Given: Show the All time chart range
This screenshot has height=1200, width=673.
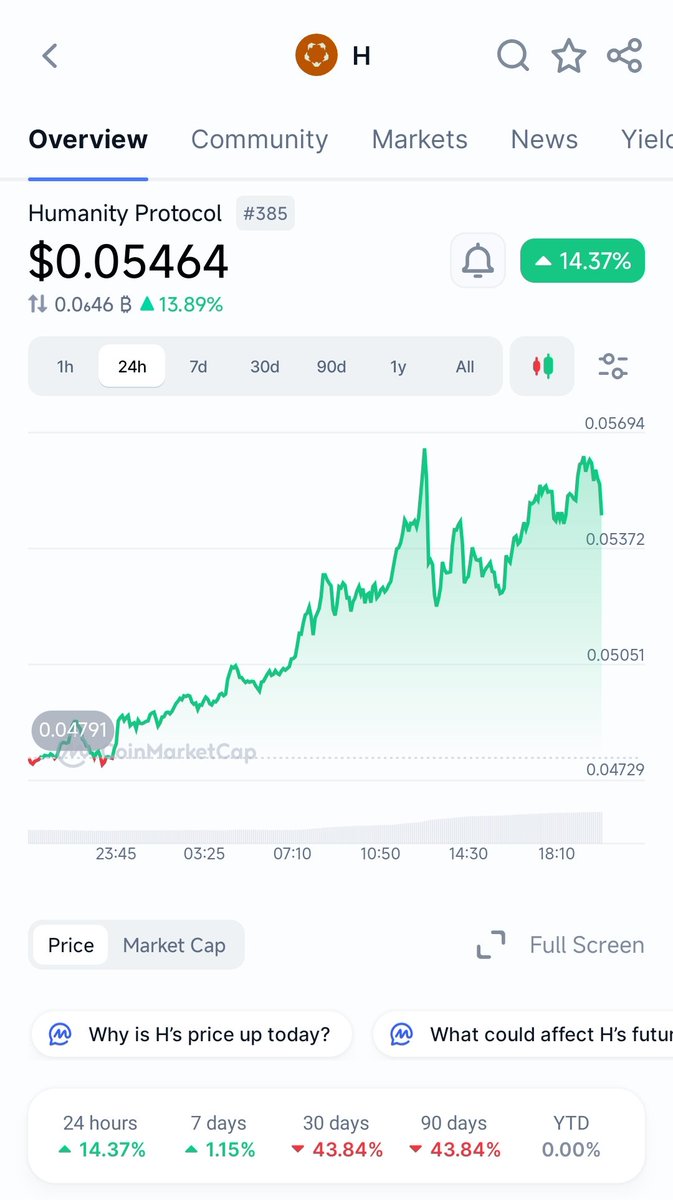Looking at the screenshot, I should point(465,367).
